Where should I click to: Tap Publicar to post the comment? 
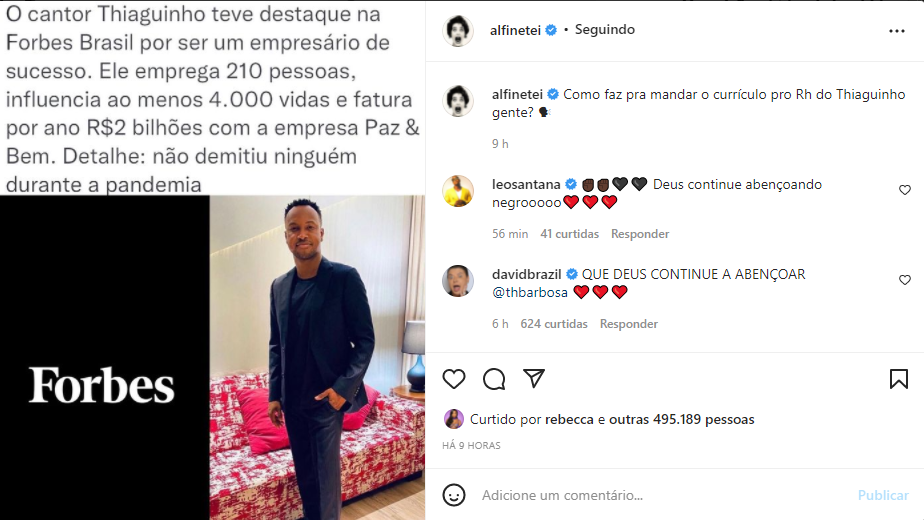coord(883,495)
